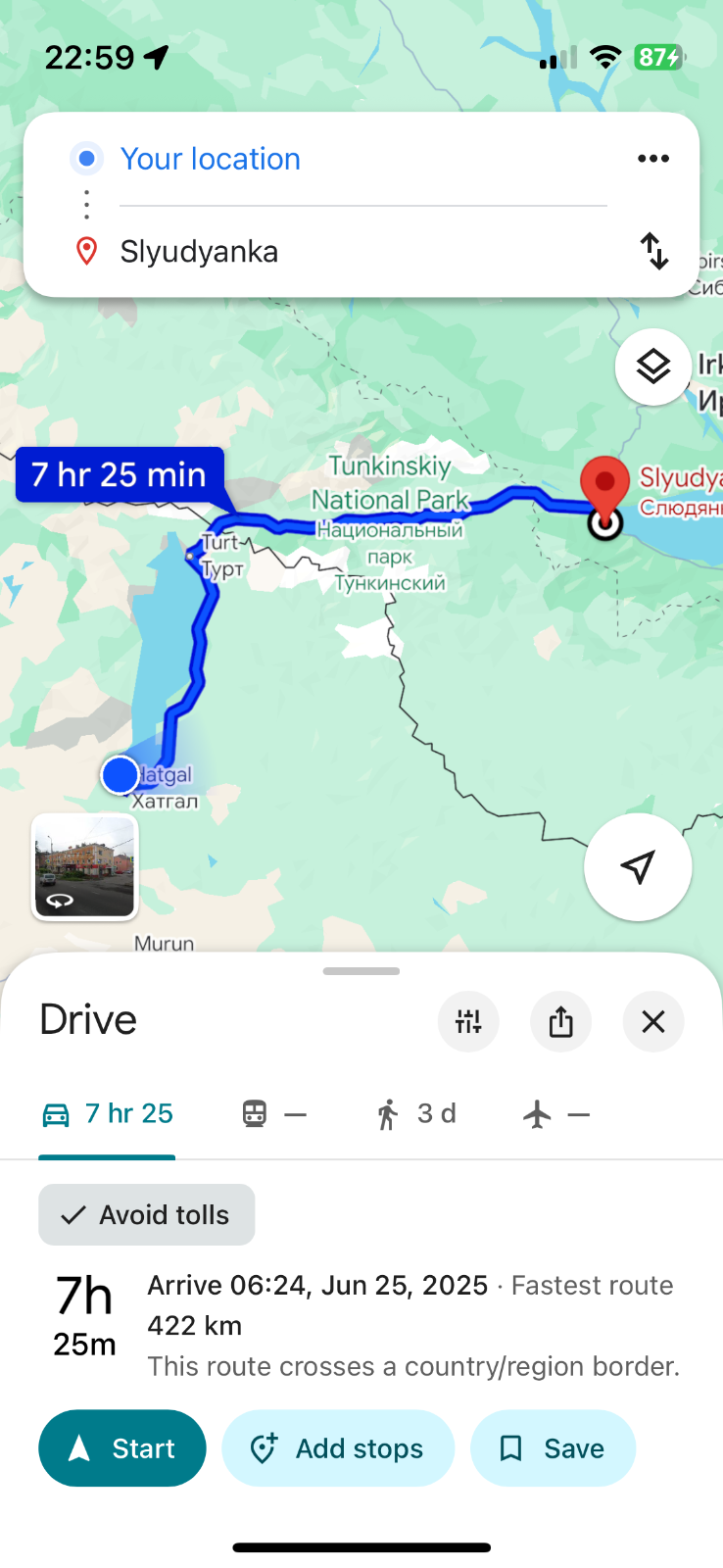Open the three-dot overflow menu
Screen dimensions: 723x1568
[x=652, y=159]
